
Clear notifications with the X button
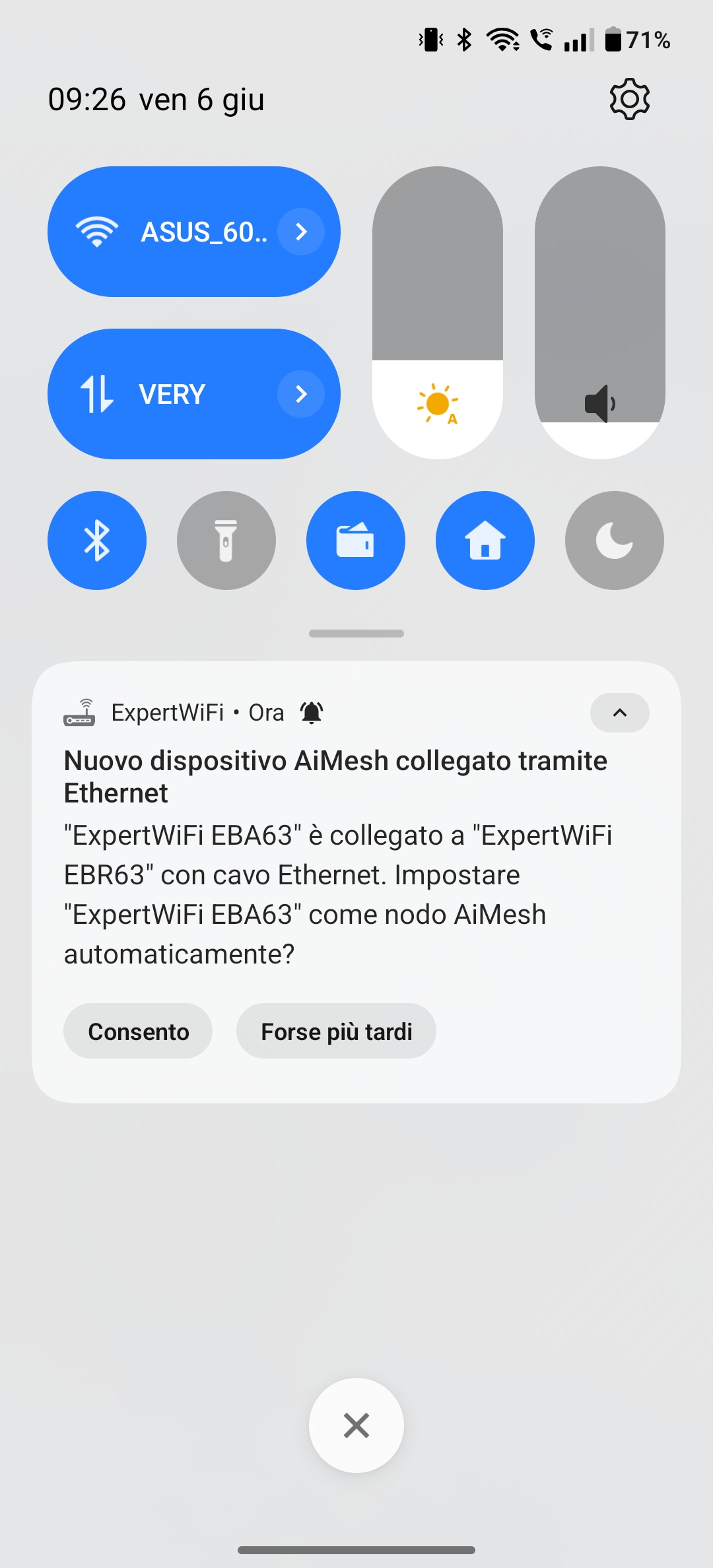[356, 1425]
